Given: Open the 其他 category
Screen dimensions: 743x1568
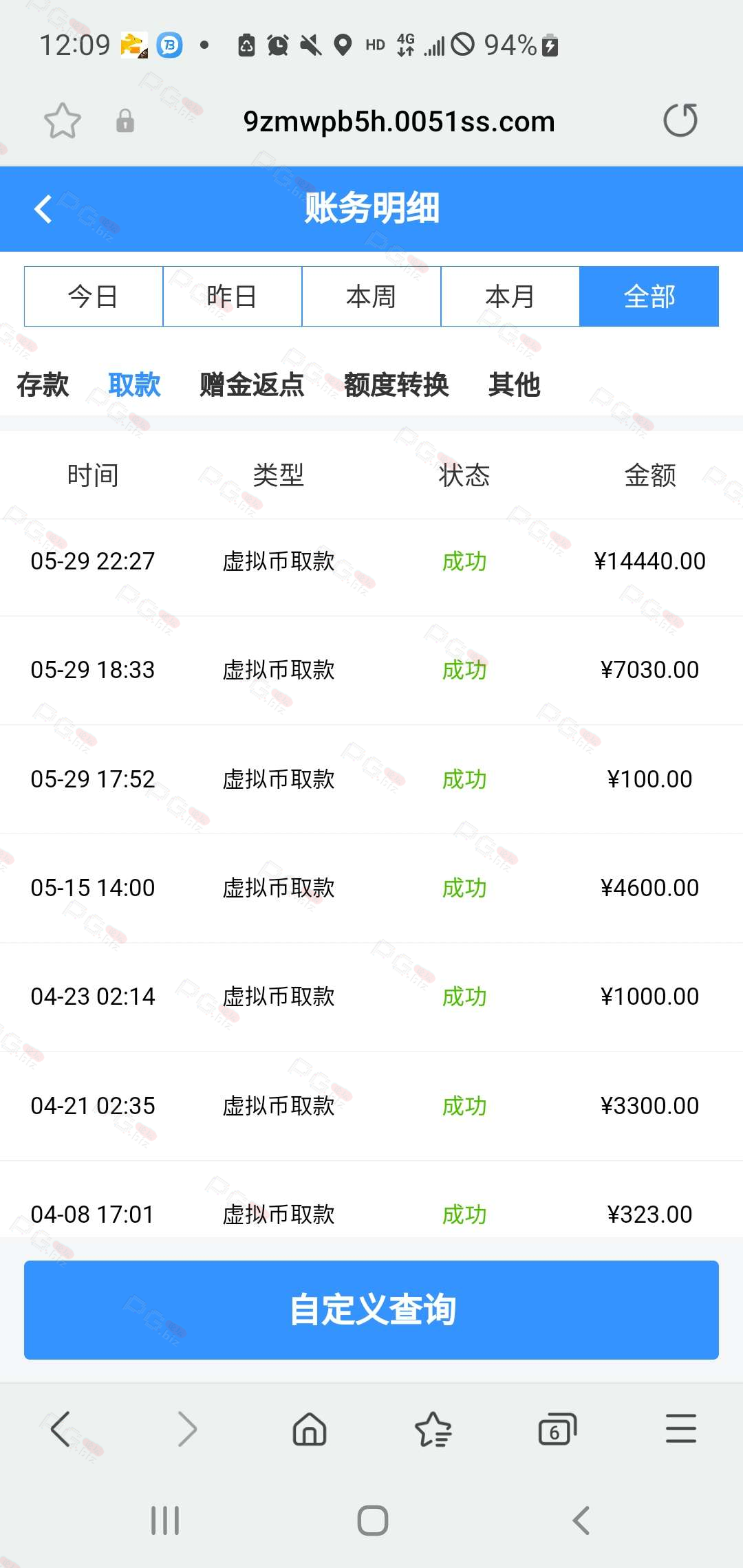Looking at the screenshot, I should [x=514, y=385].
